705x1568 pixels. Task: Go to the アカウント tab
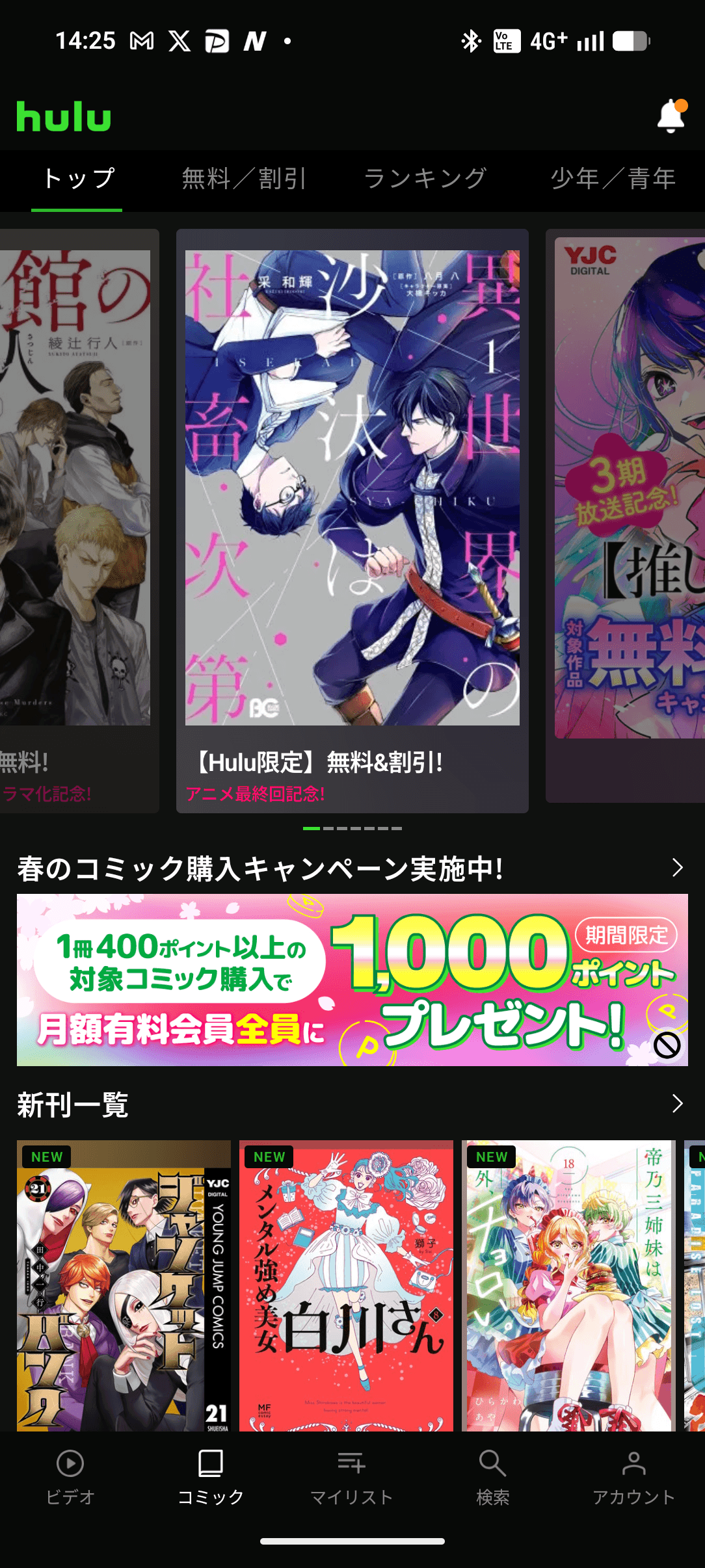[x=633, y=1477]
